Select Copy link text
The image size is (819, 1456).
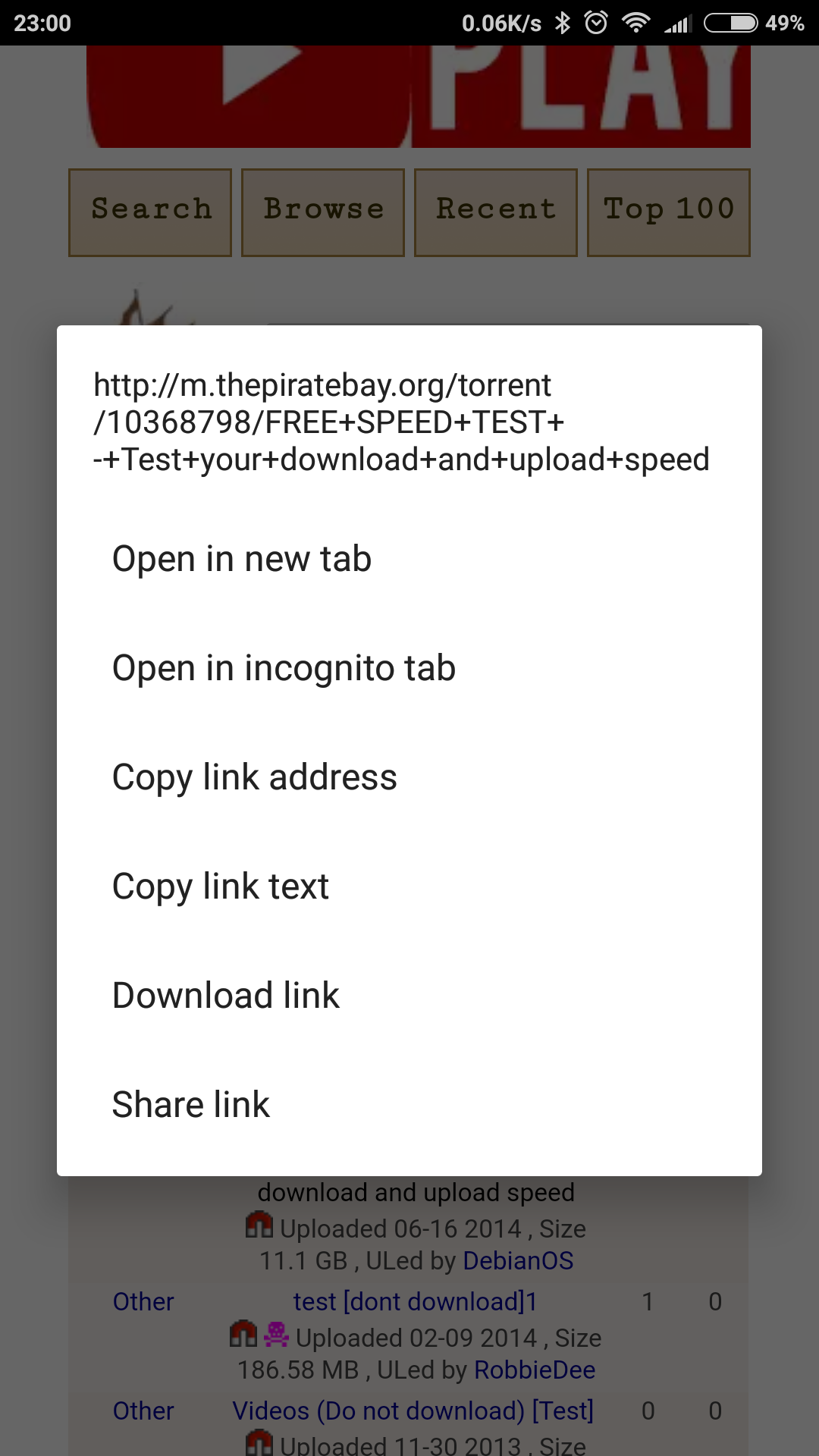[220, 886]
